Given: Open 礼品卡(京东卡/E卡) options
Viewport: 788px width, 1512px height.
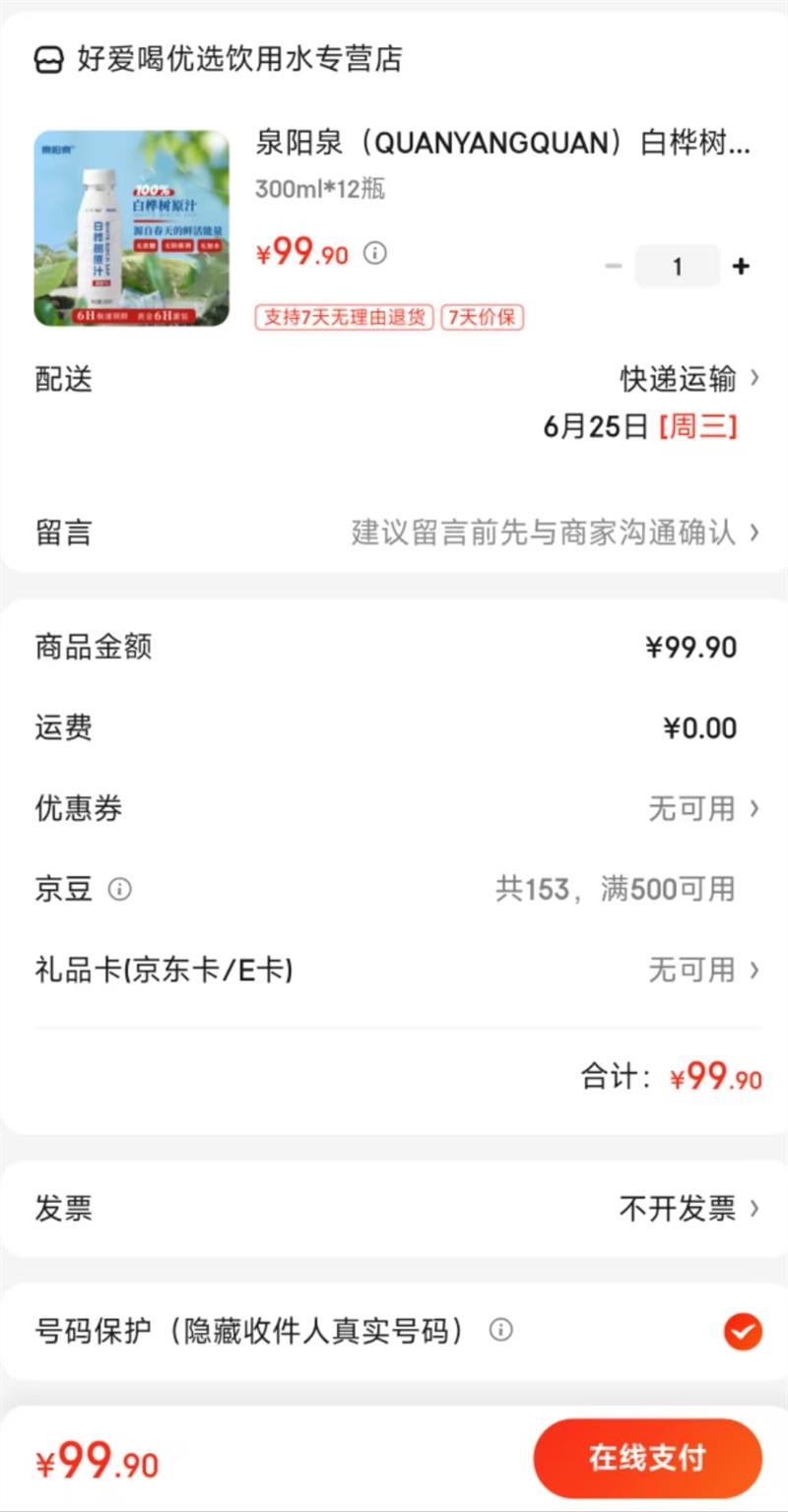Looking at the screenshot, I should 703,971.
